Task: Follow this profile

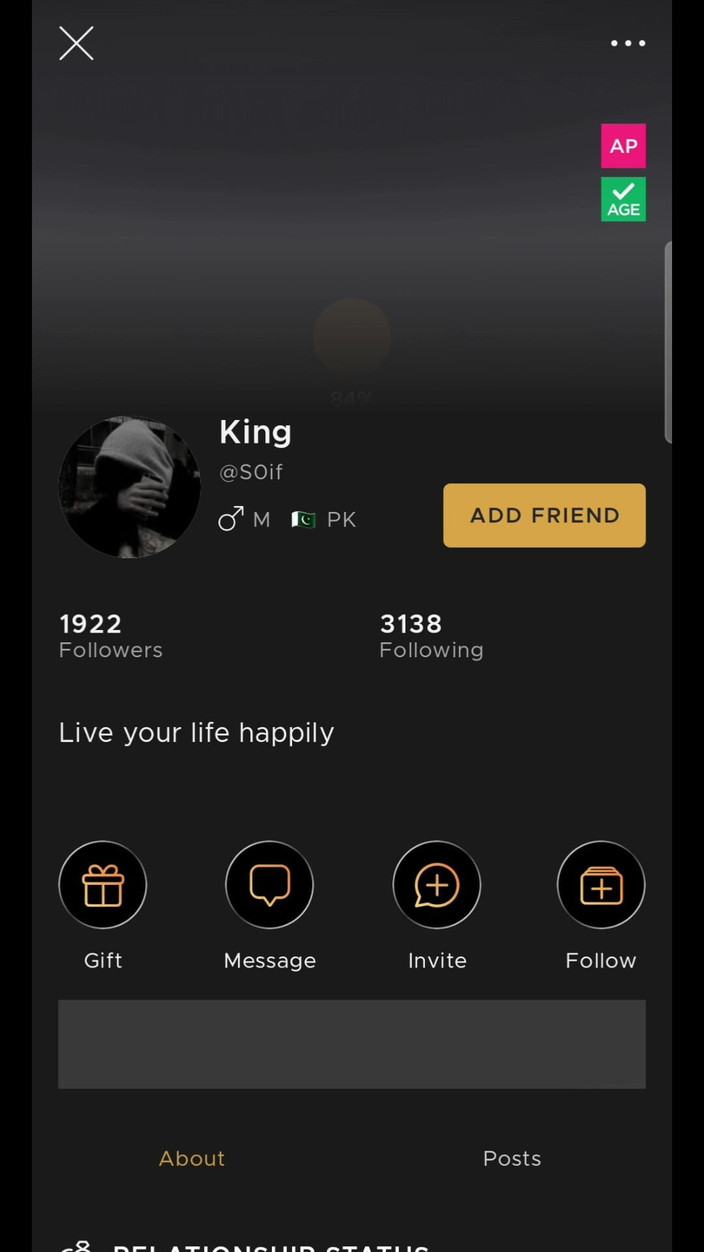Action: coord(601,885)
